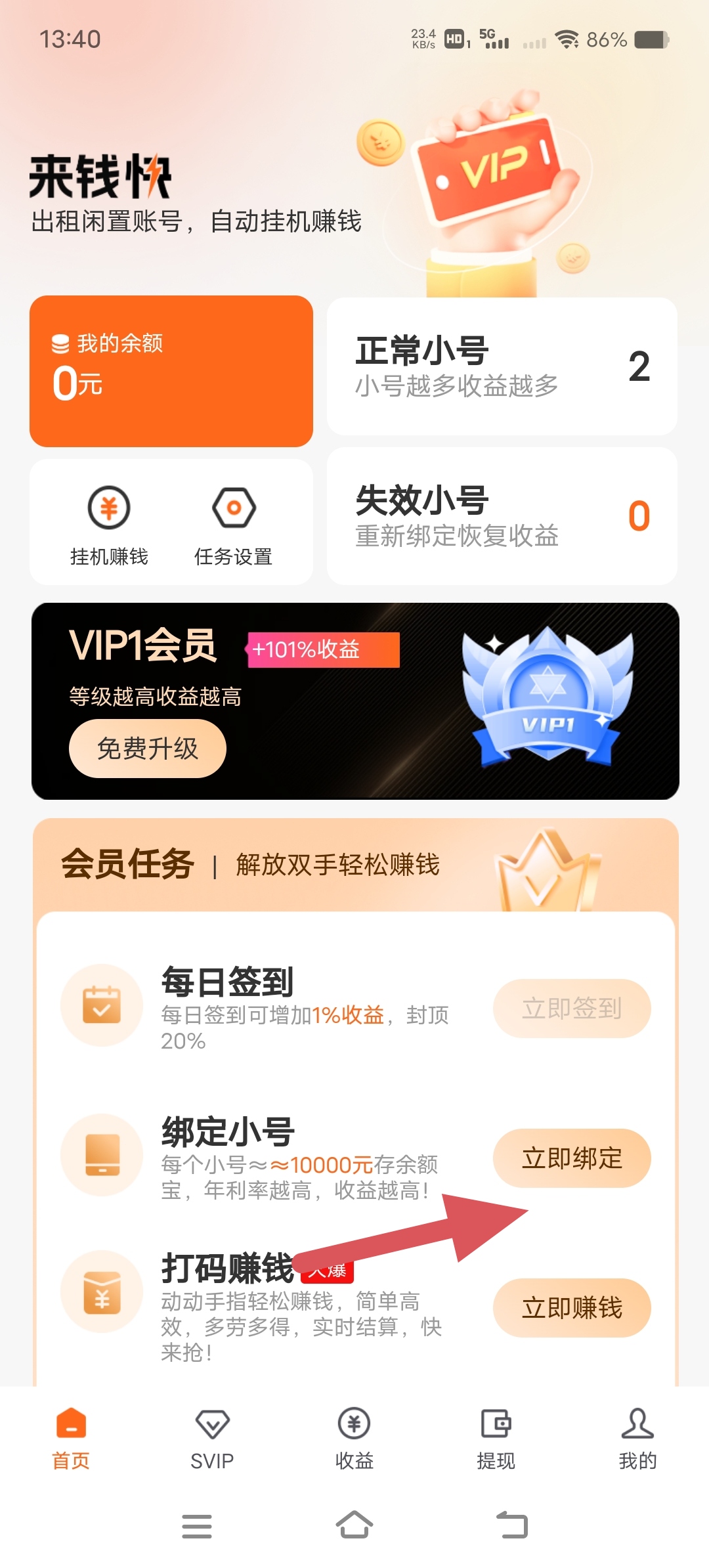Tap 立即签到 for daily sign-in
Viewport: 709px width, 1568px height.
(571, 1008)
